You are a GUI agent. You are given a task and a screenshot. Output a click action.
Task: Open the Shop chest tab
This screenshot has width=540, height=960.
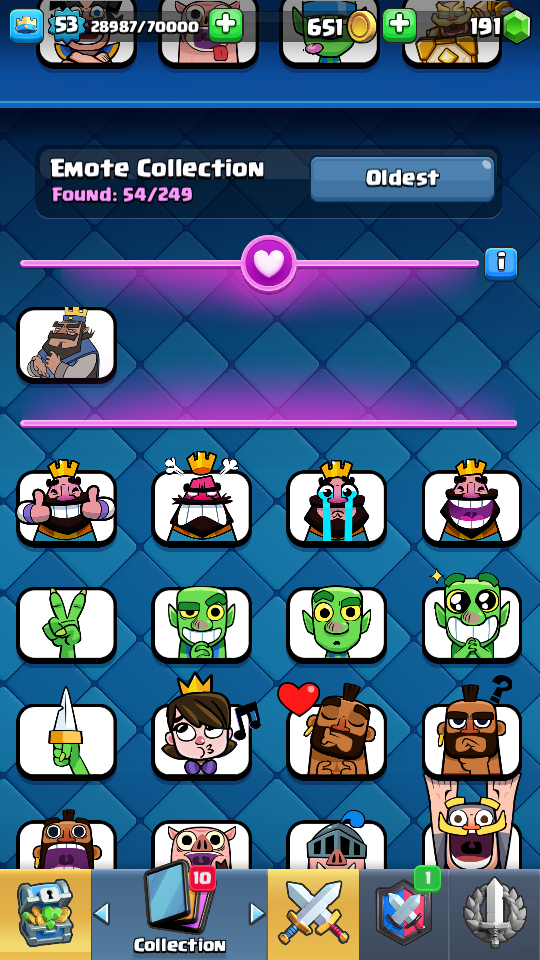tap(45, 915)
